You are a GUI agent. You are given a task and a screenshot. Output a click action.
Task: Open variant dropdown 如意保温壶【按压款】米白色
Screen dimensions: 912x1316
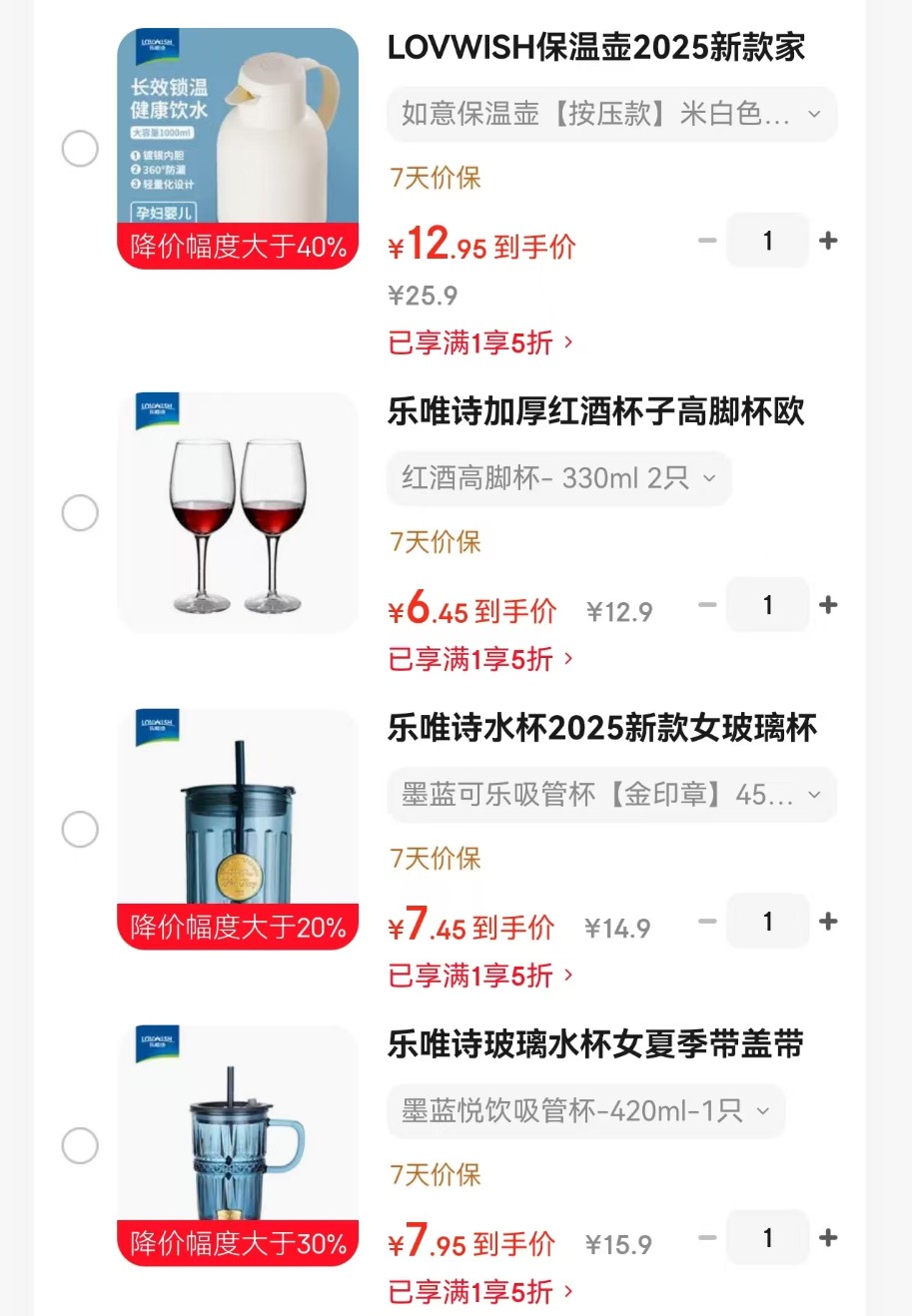click(x=611, y=114)
